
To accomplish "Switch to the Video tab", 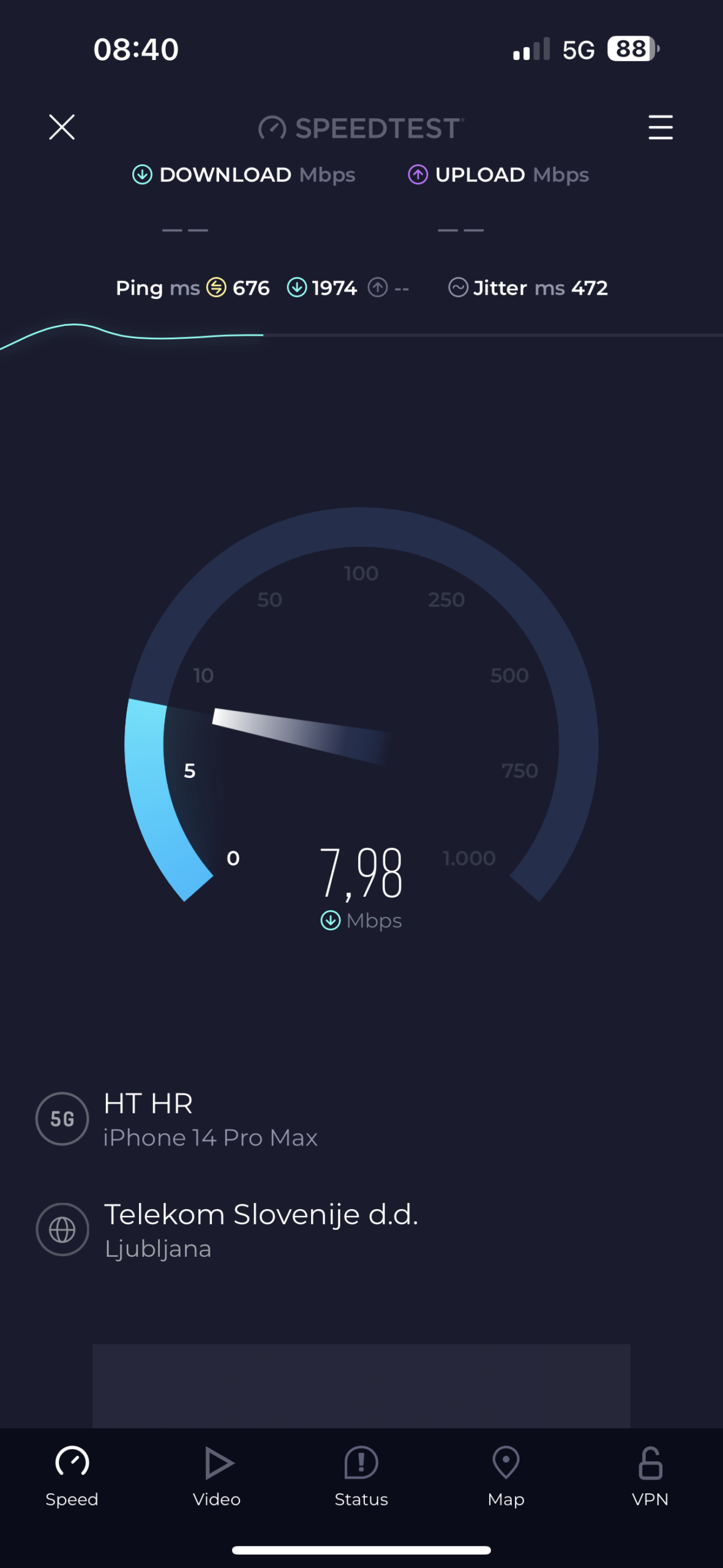I will tap(217, 1476).
